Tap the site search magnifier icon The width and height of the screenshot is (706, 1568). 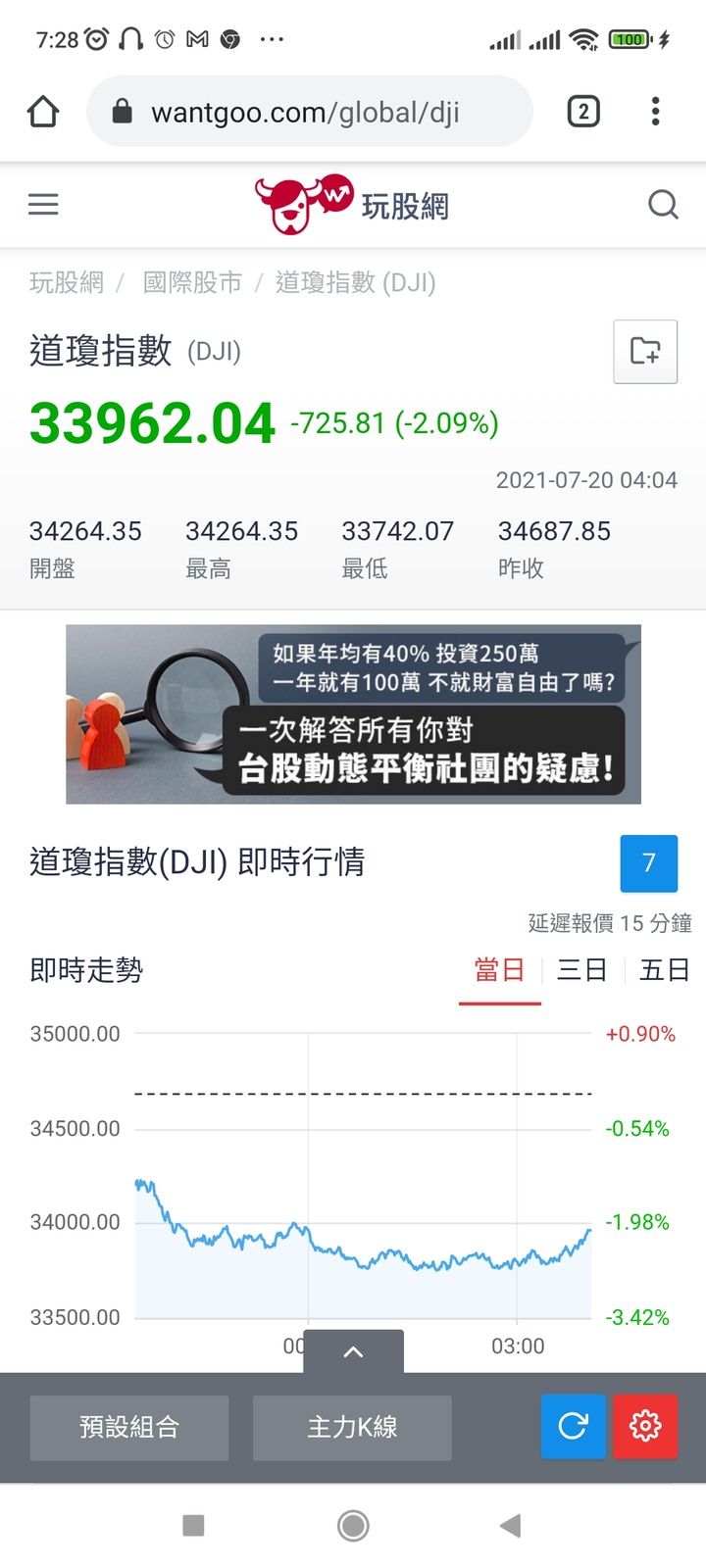663,204
